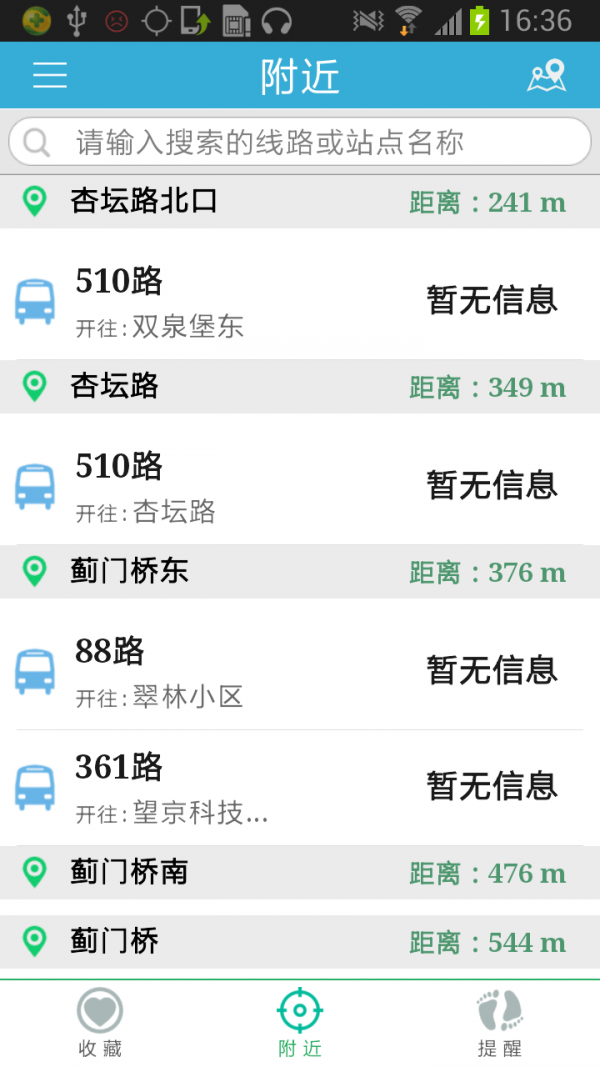
Task: Open the 蓟门桥东 stop header
Action: pos(300,572)
